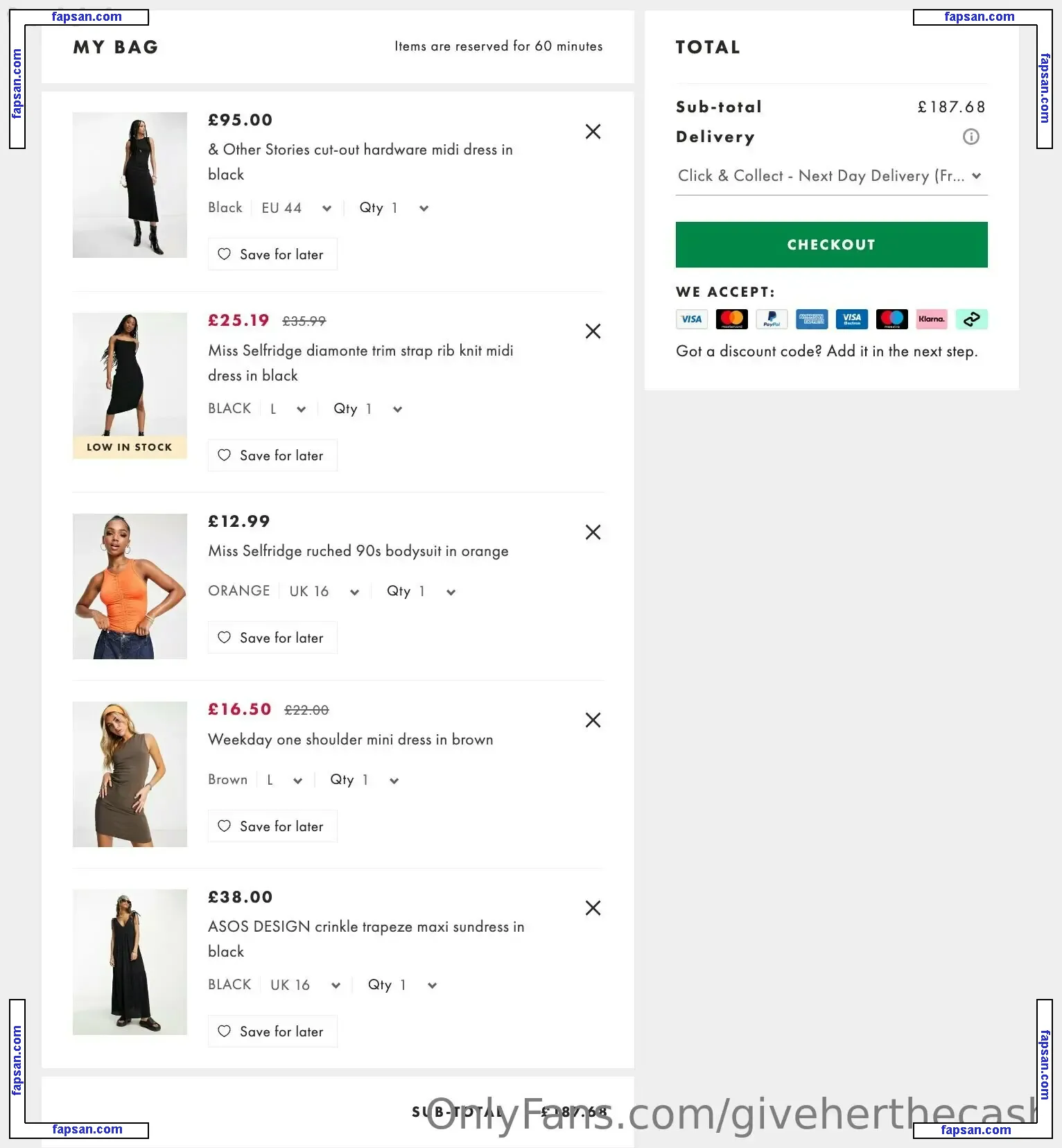1062x1148 pixels.
Task: Change size UK 16 for the maxi sundress
Action: [x=305, y=985]
